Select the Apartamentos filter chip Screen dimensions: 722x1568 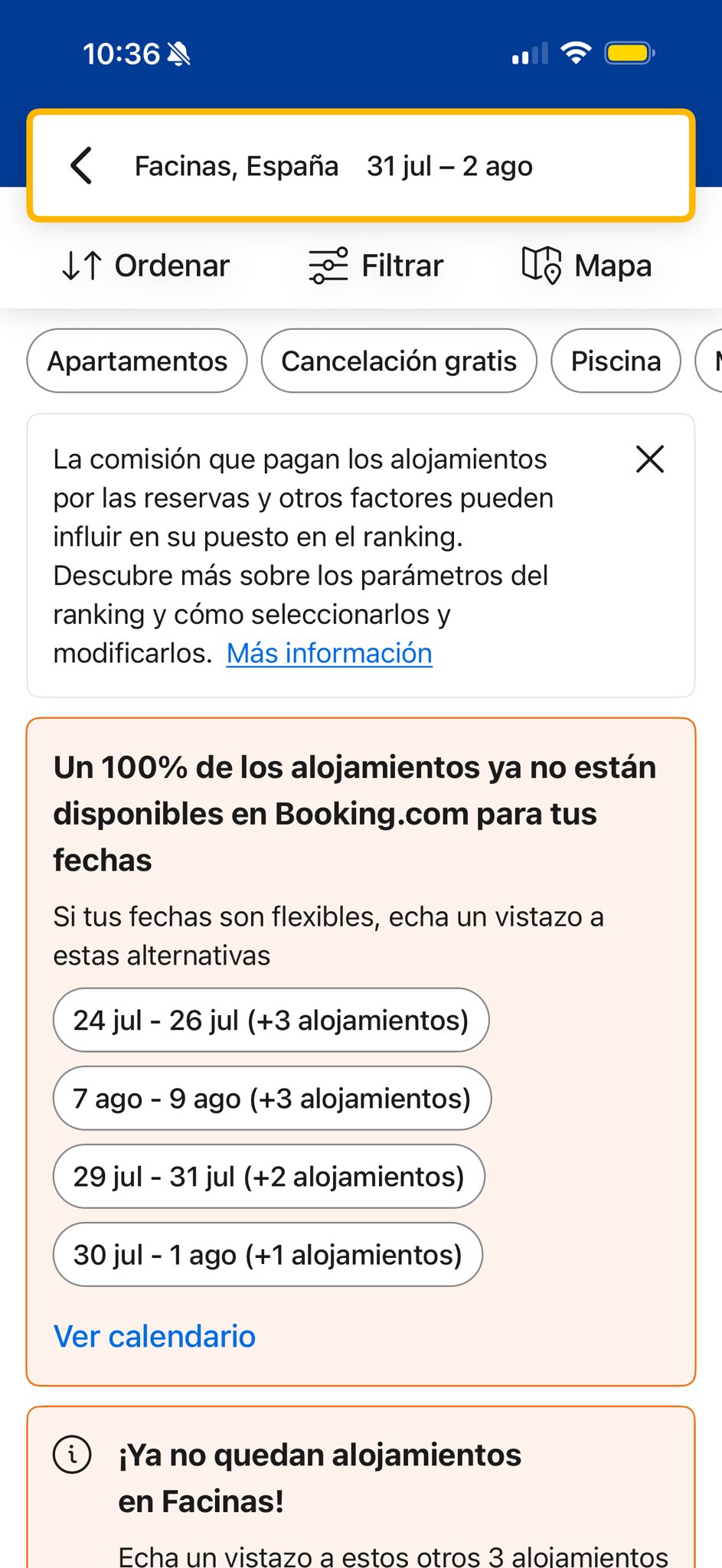click(137, 361)
